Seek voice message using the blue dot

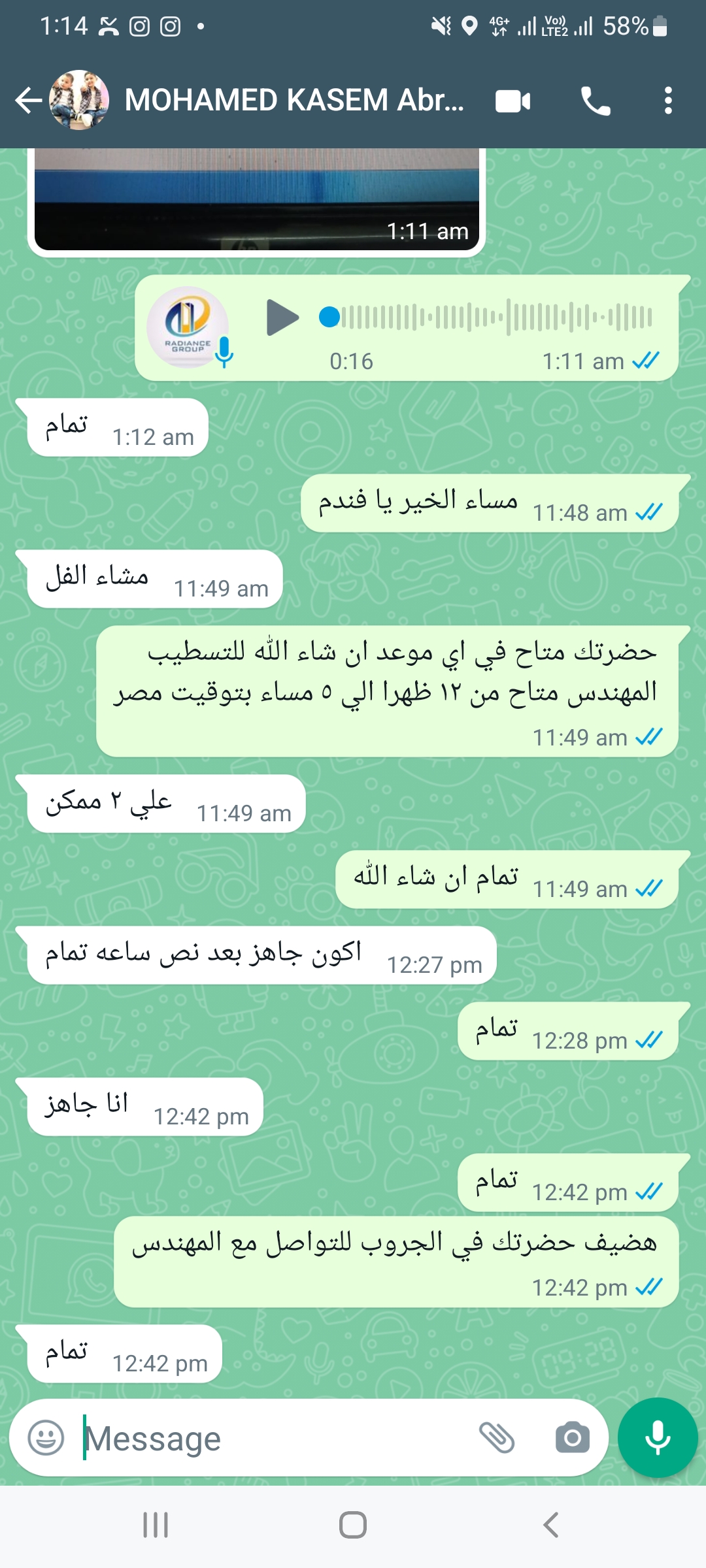tap(329, 317)
